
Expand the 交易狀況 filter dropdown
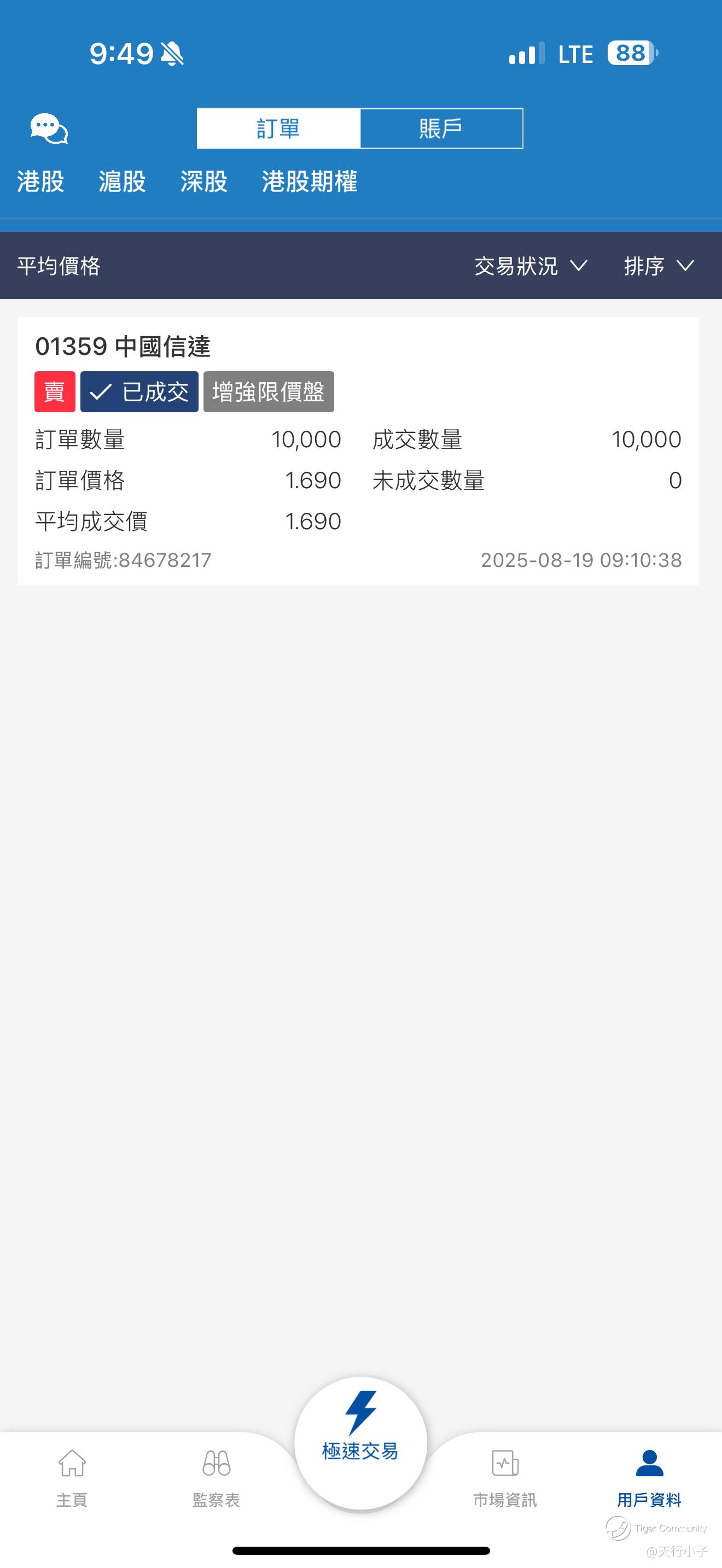click(x=531, y=266)
